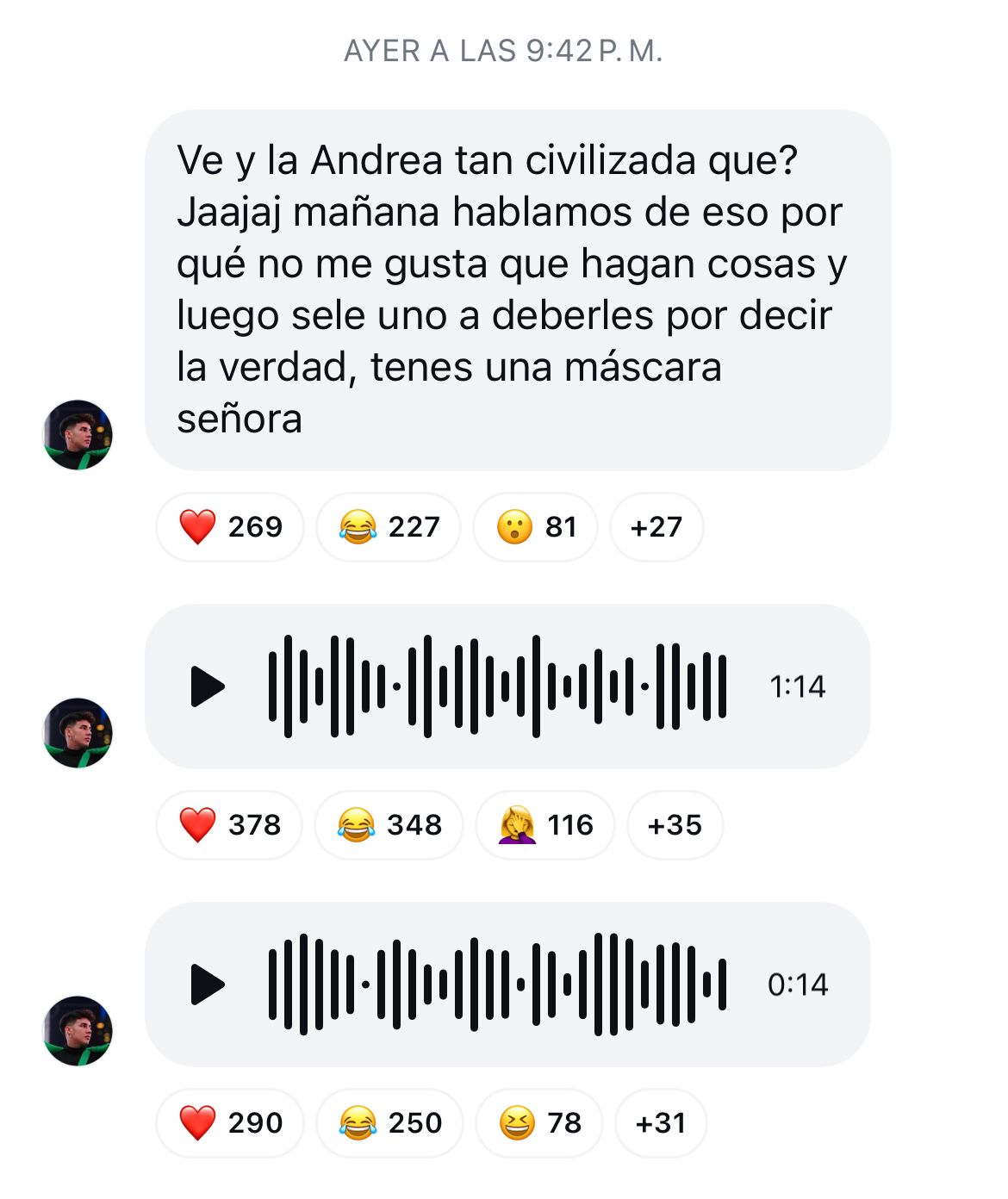Viewport: 1008px width, 1199px height.
Task: Show the +35 other reactions
Action: pos(675,825)
